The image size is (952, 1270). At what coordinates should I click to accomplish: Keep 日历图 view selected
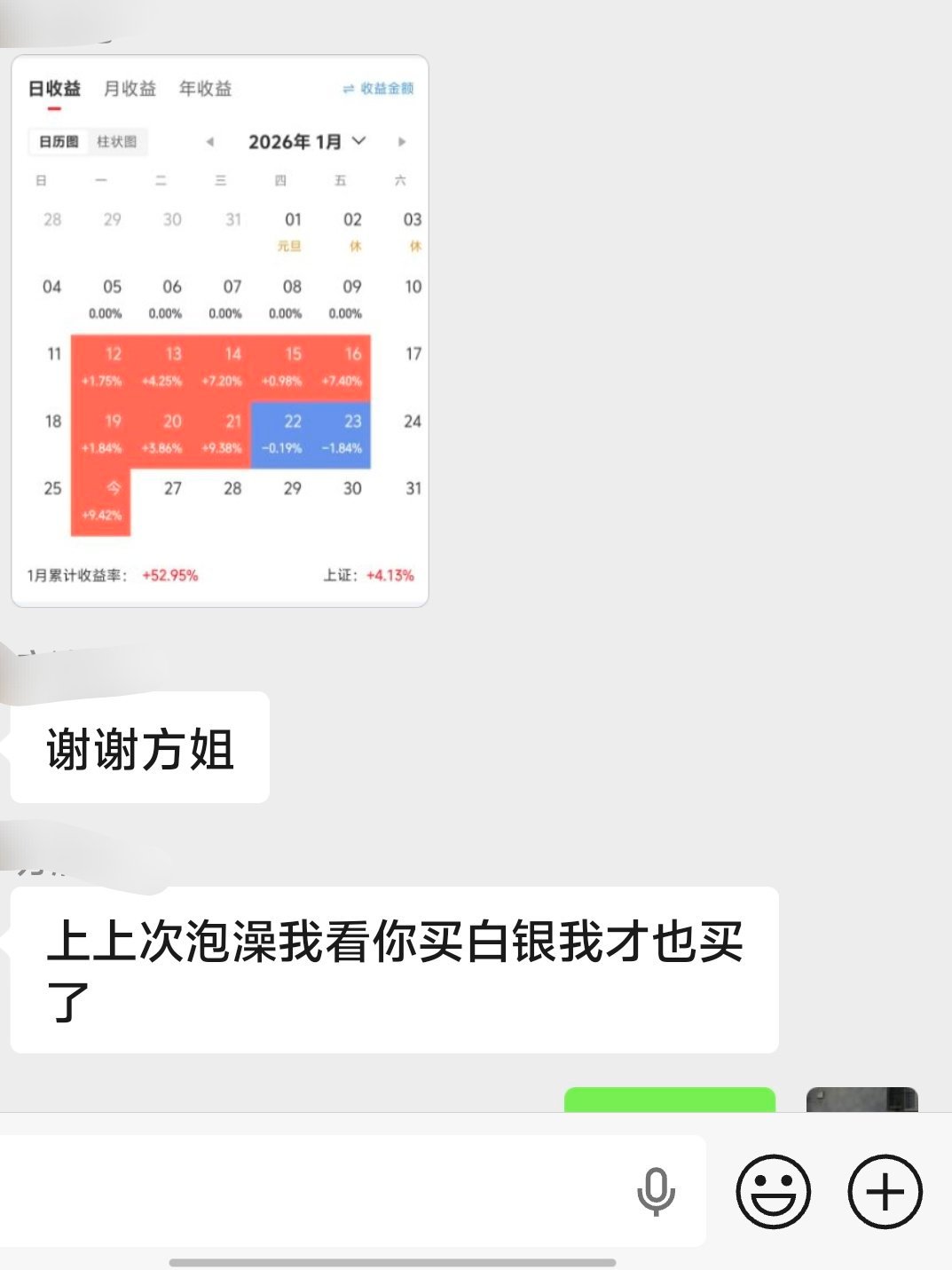[57, 142]
